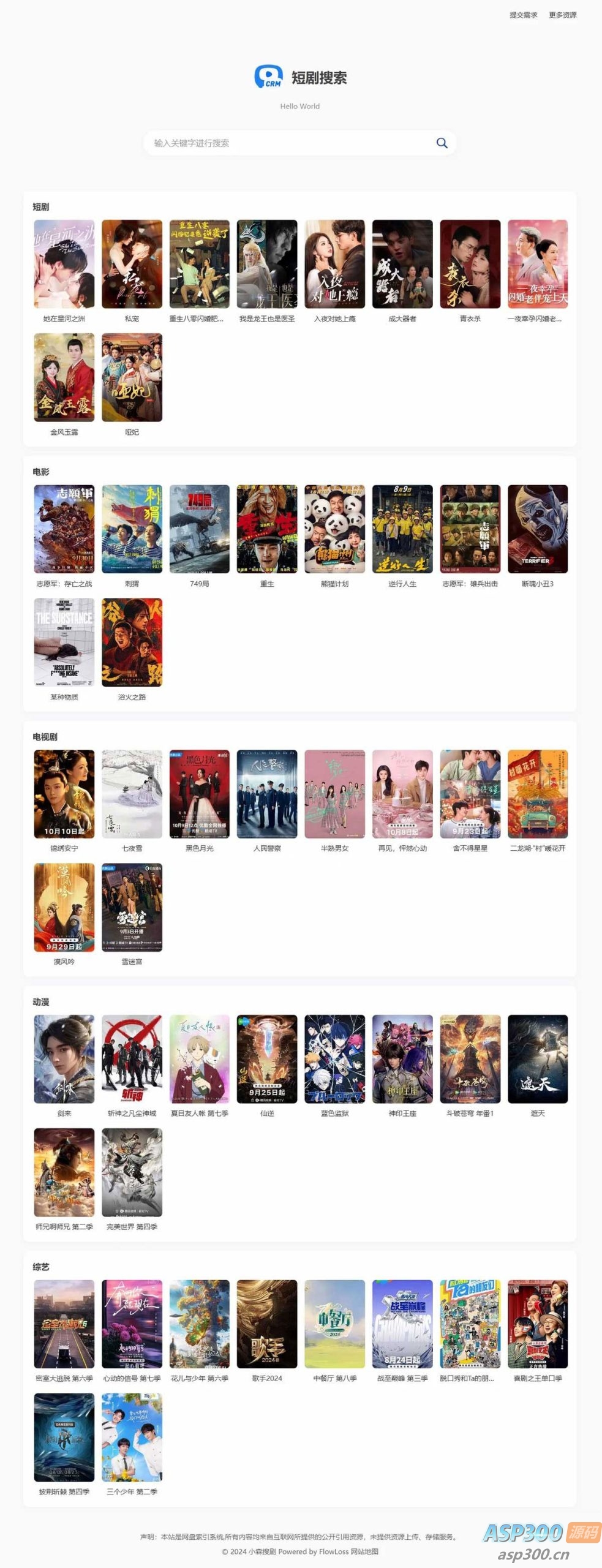Open the 歌手2024 variety show poster

point(267,1324)
